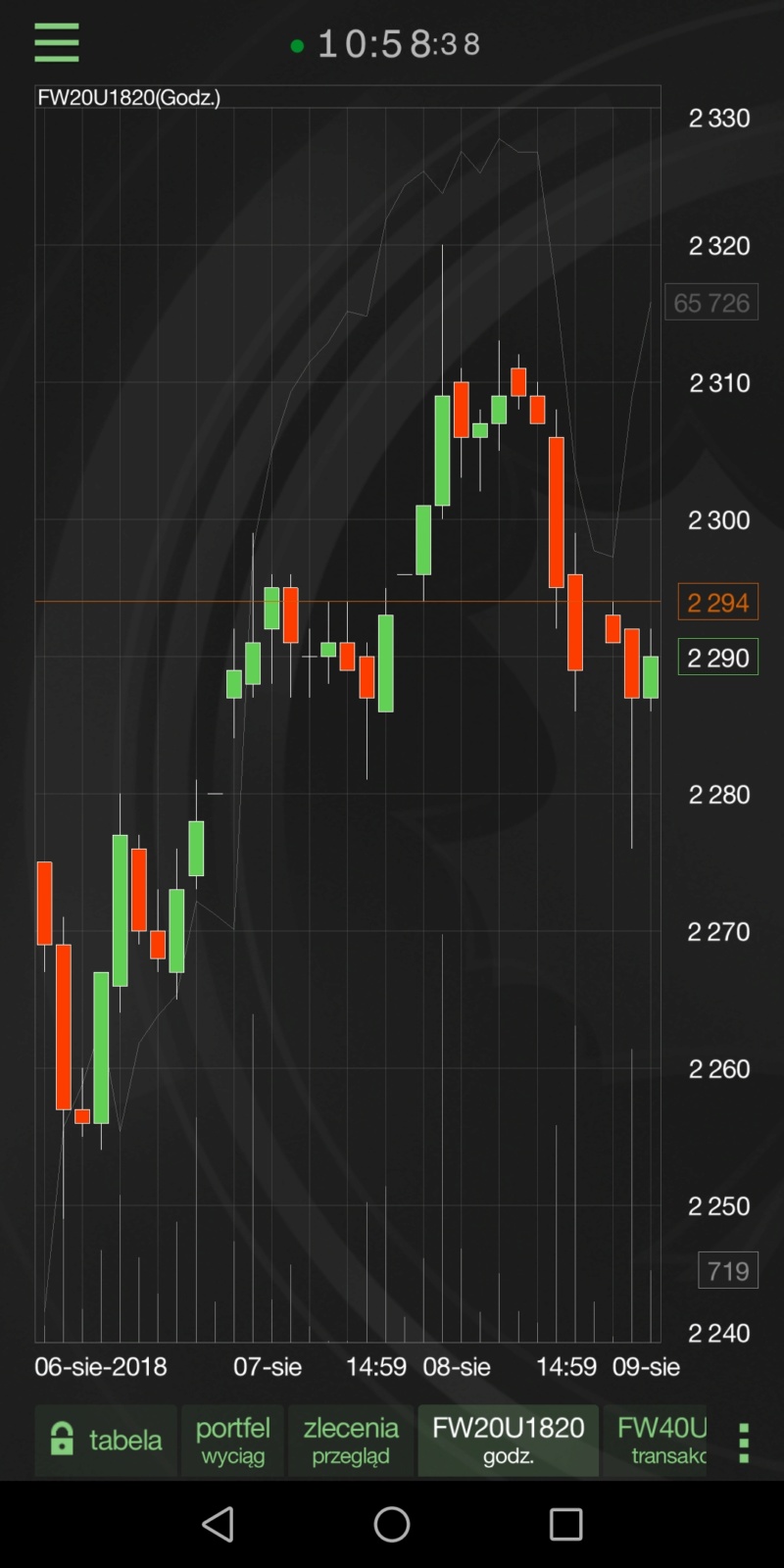Go back using the system back button
Image resolution: width=784 pixels, height=1568 pixels.
(x=218, y=1524)
